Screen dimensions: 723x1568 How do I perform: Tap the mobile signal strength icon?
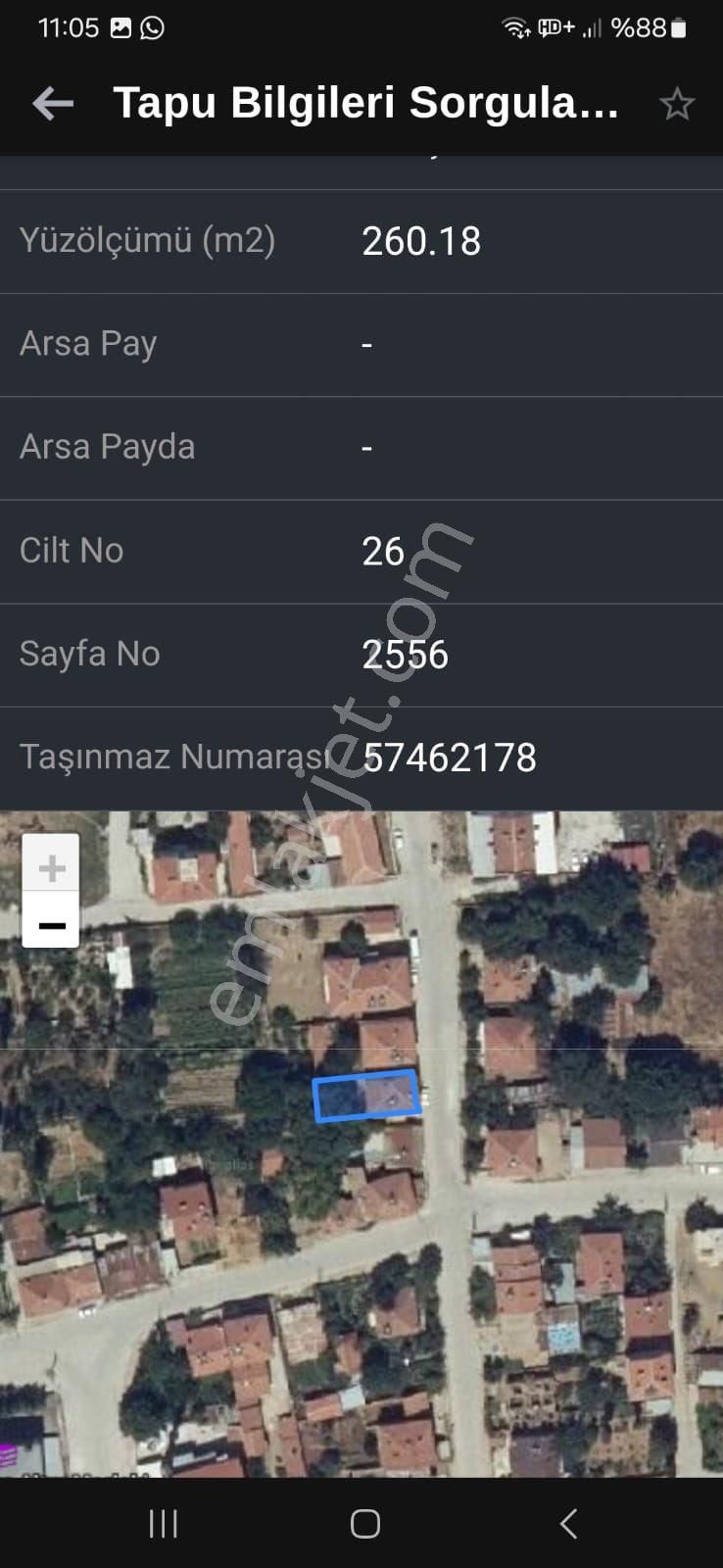(589, 26)
